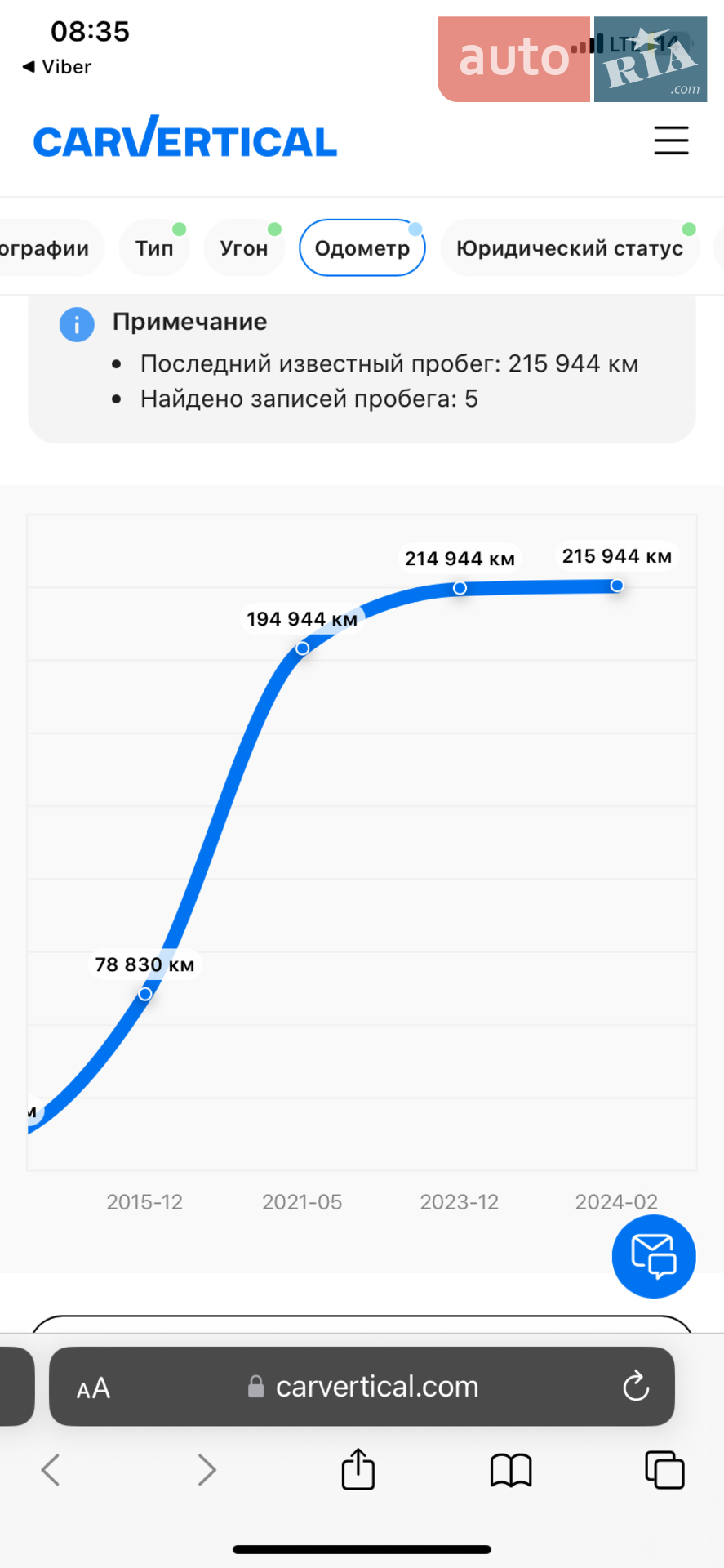The height and width of the screenshot is (1568, 724).
Task: Tap the 215 944 км chart point
Action: pos(617,586)
